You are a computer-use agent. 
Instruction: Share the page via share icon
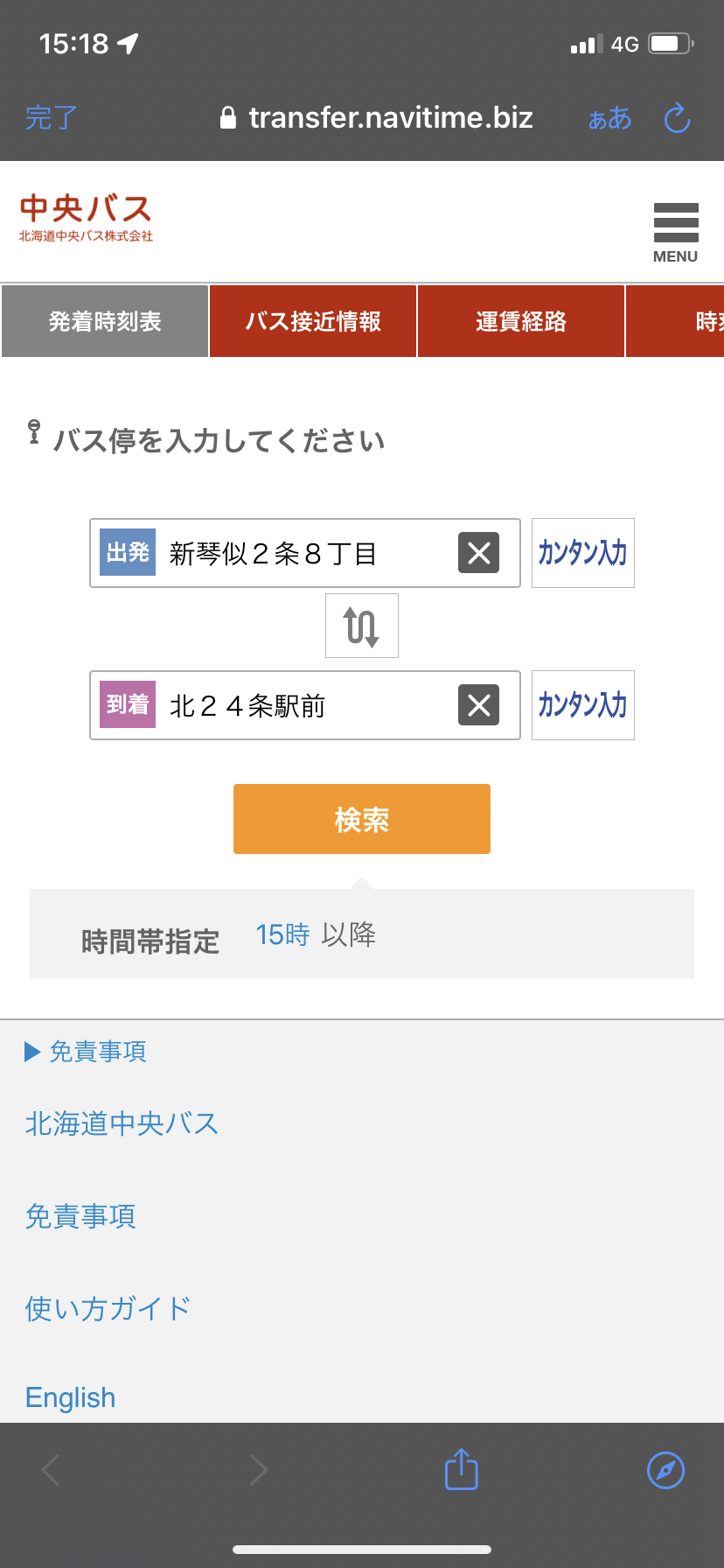[x=462, y=1469]
